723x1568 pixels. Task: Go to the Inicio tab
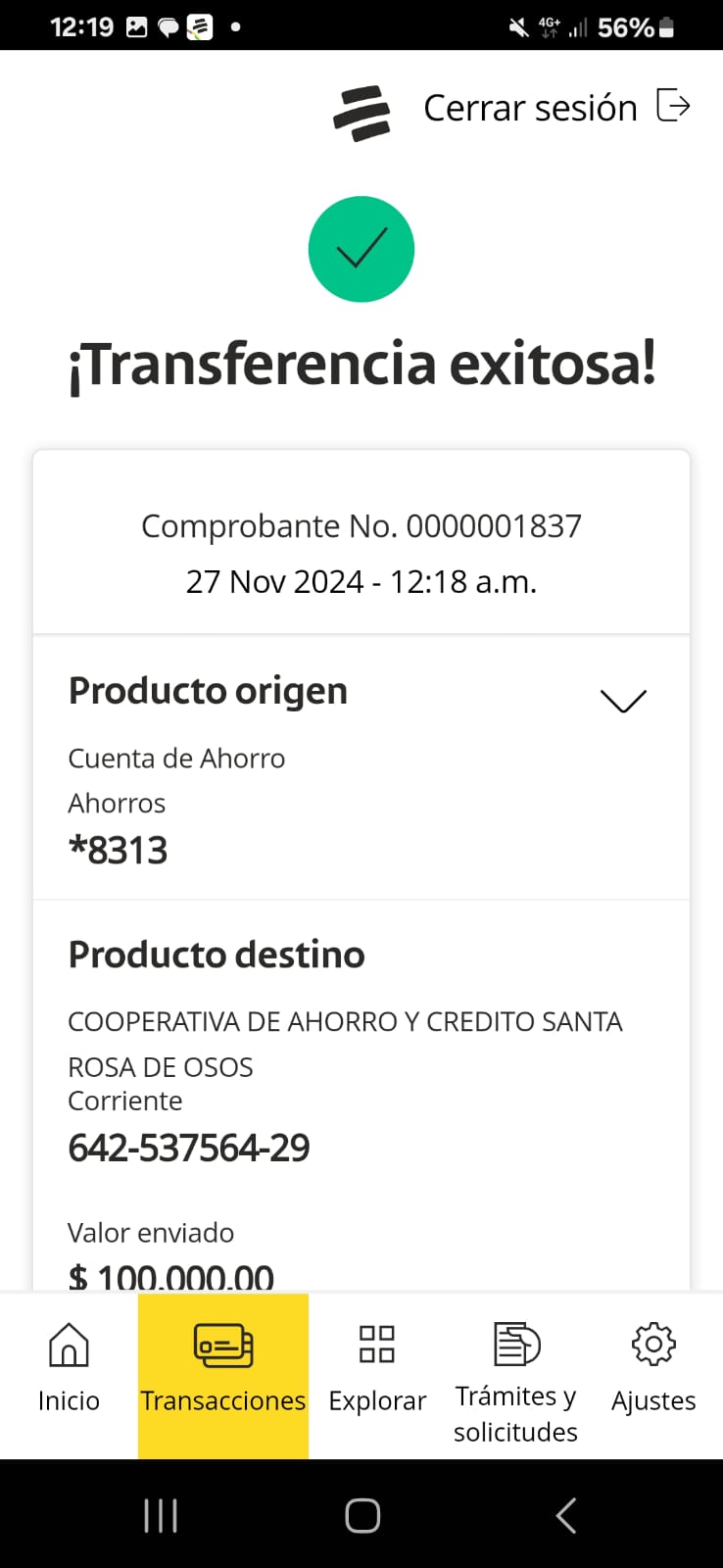(x=69, y=1369)
